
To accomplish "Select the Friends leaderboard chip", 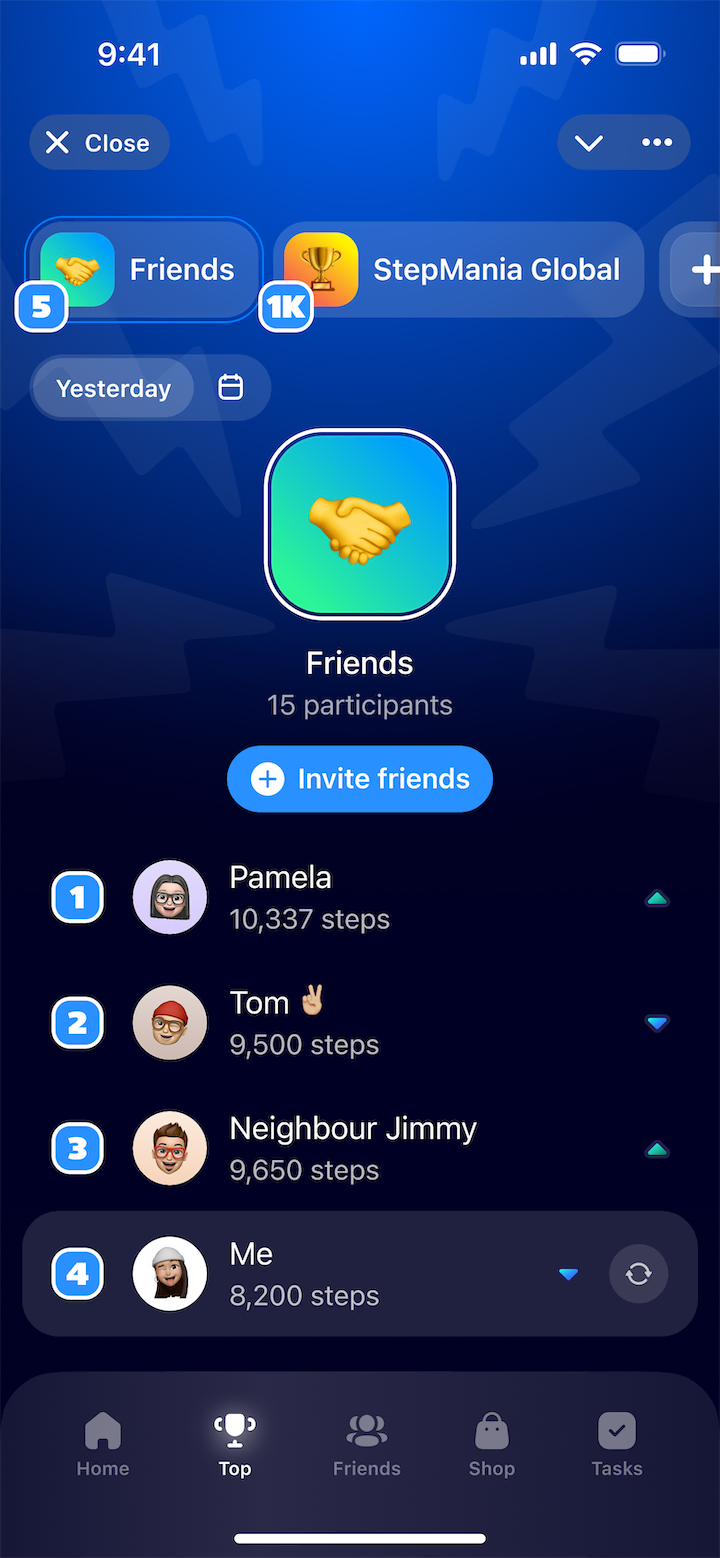I will click(145, 270).
